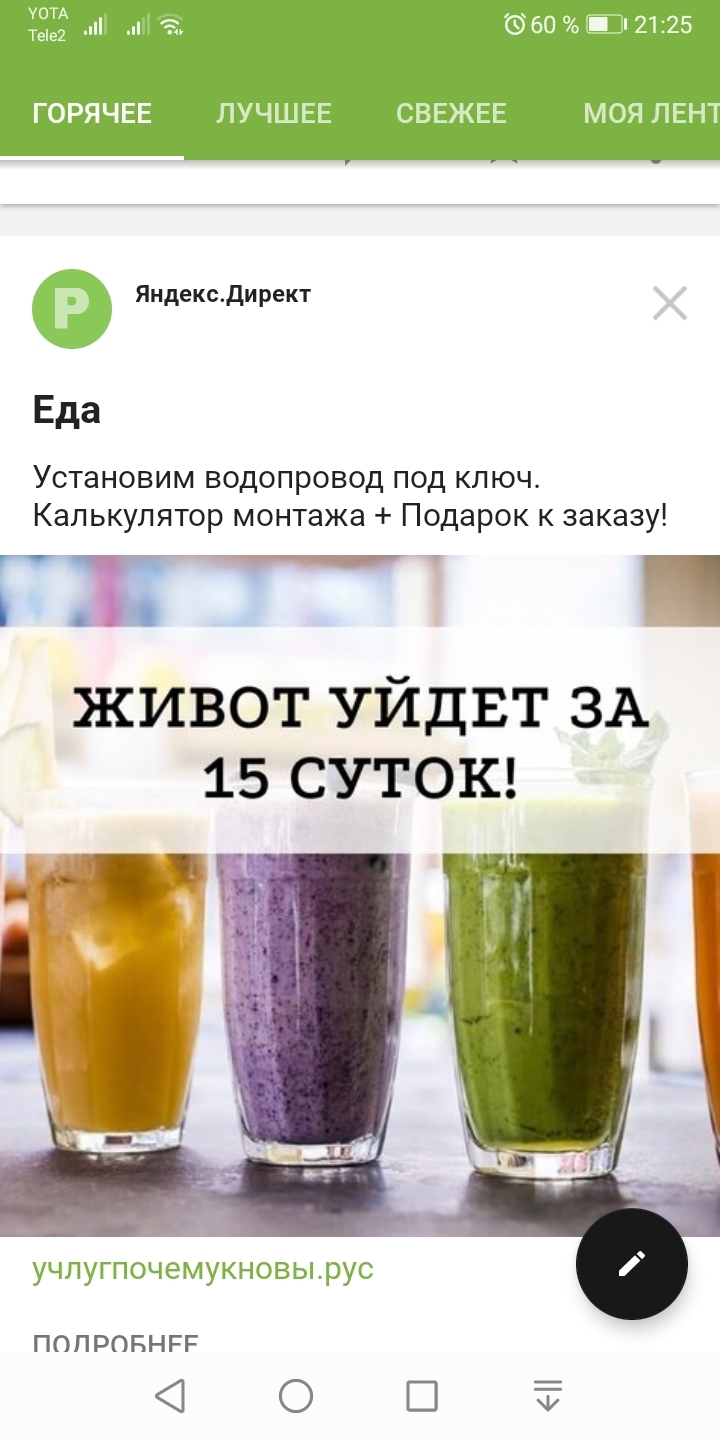Image resolution: width=720 pixels, height=1440 pixels.
Task: Open the smoothie ad image
Action: [360, 896]
